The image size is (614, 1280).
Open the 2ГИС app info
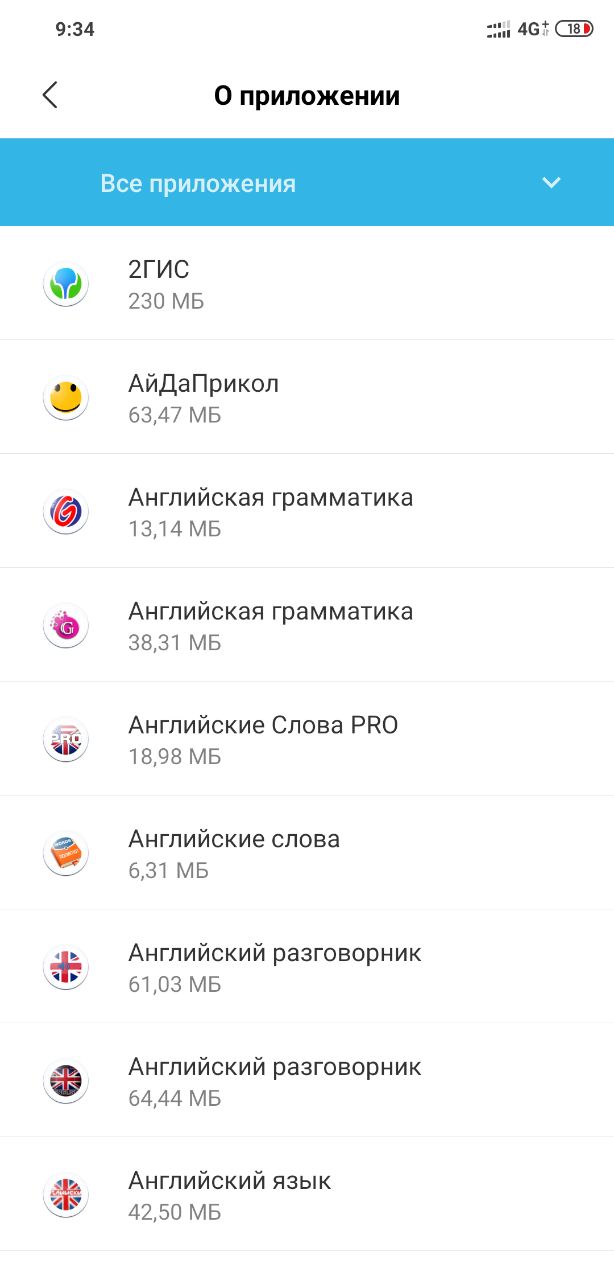[x=307, y=284]
